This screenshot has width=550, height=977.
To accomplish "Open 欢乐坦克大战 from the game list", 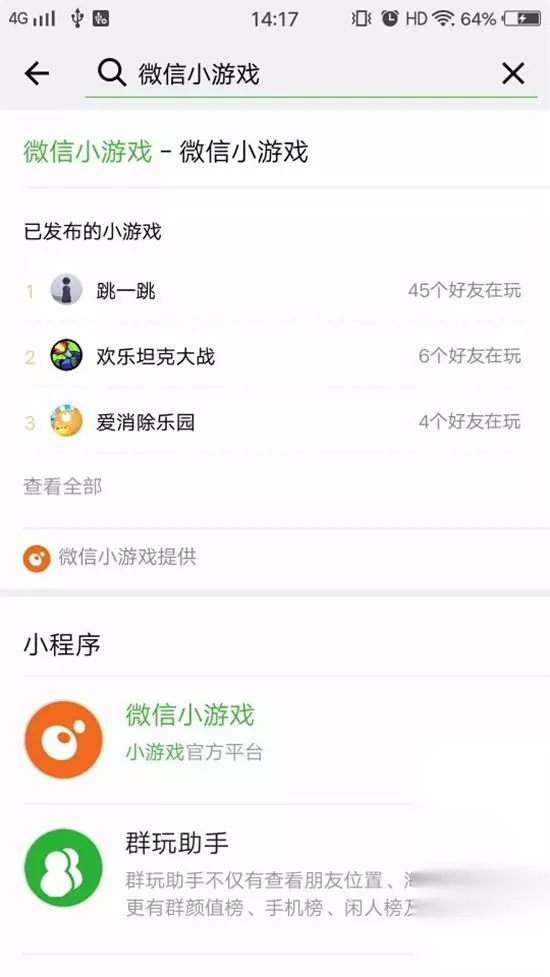I will [x=275, y=356].
